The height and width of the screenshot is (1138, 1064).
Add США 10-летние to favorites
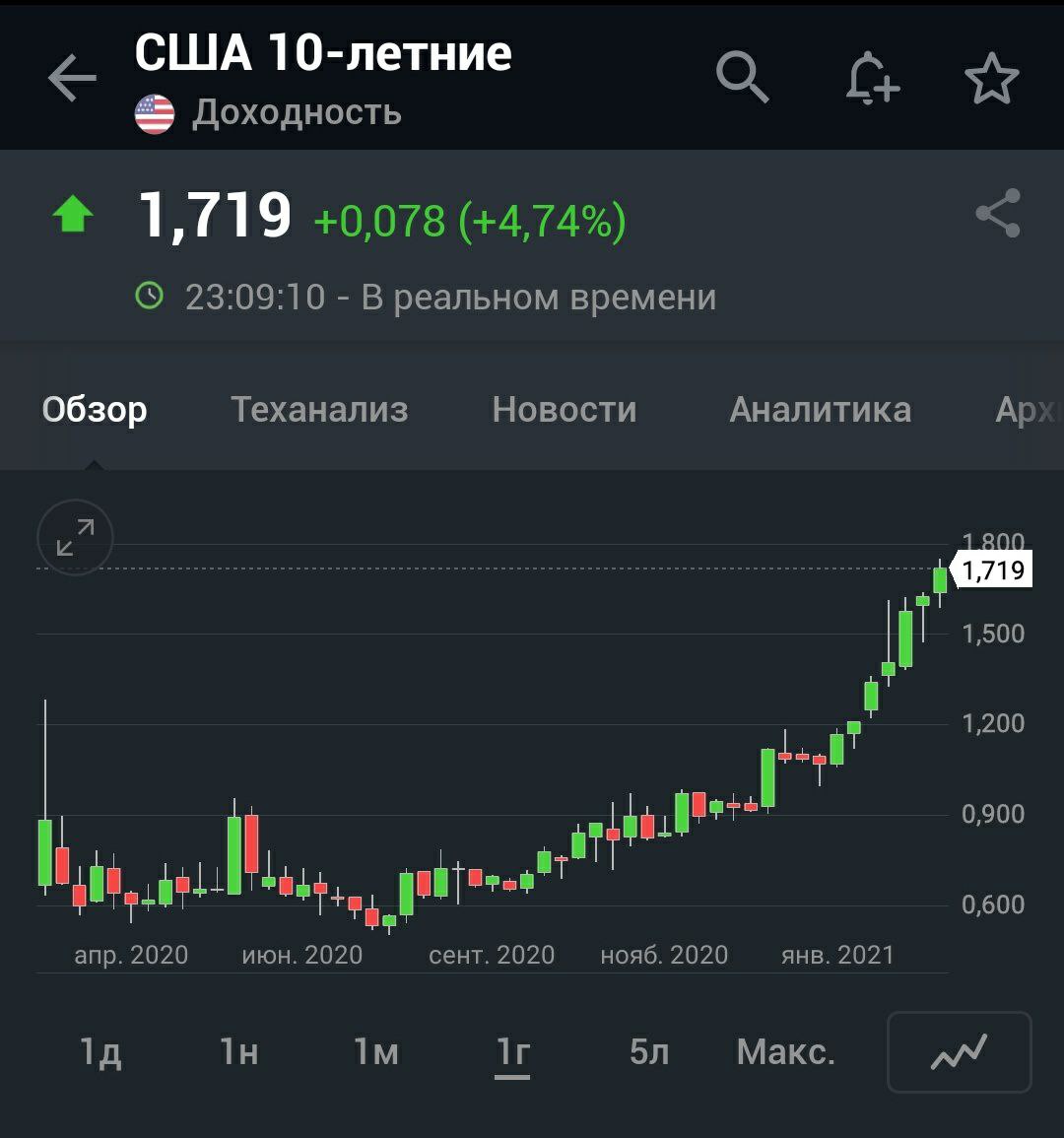pos(991,79)
